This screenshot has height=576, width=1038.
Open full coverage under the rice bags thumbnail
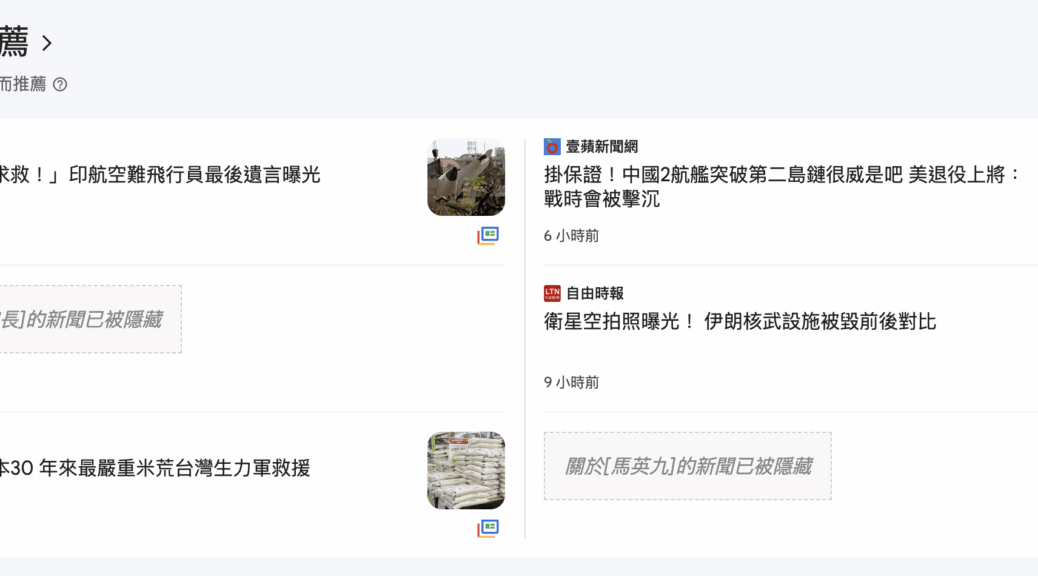[x=487, y=528]
